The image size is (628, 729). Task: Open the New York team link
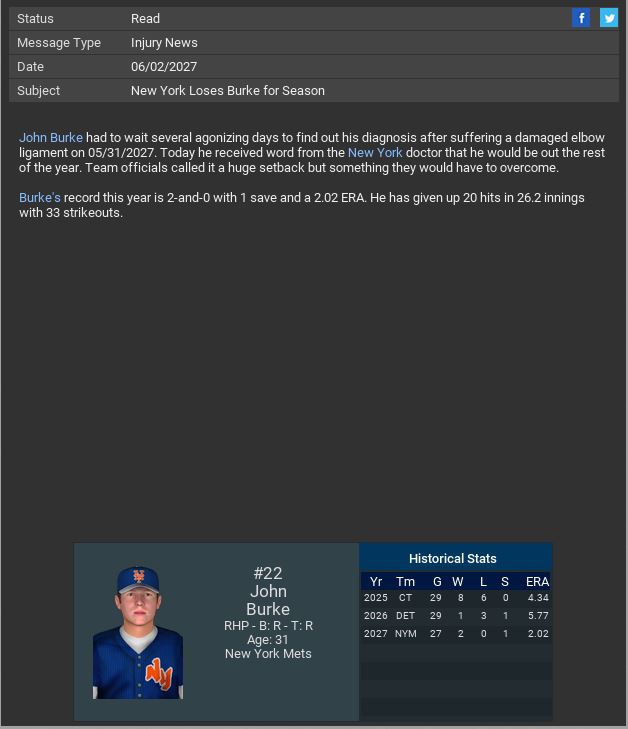click(375, 153)
